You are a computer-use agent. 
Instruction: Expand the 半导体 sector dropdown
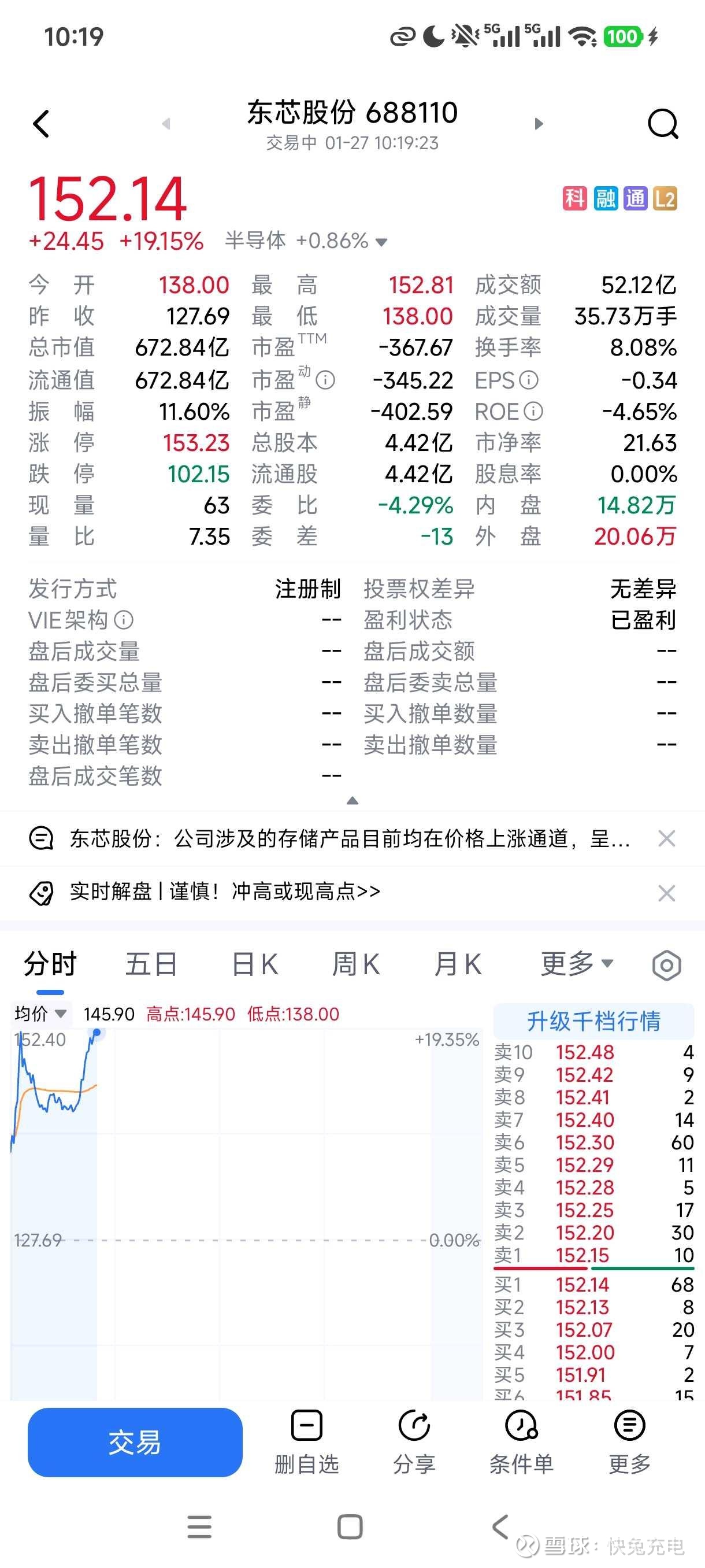381,242
